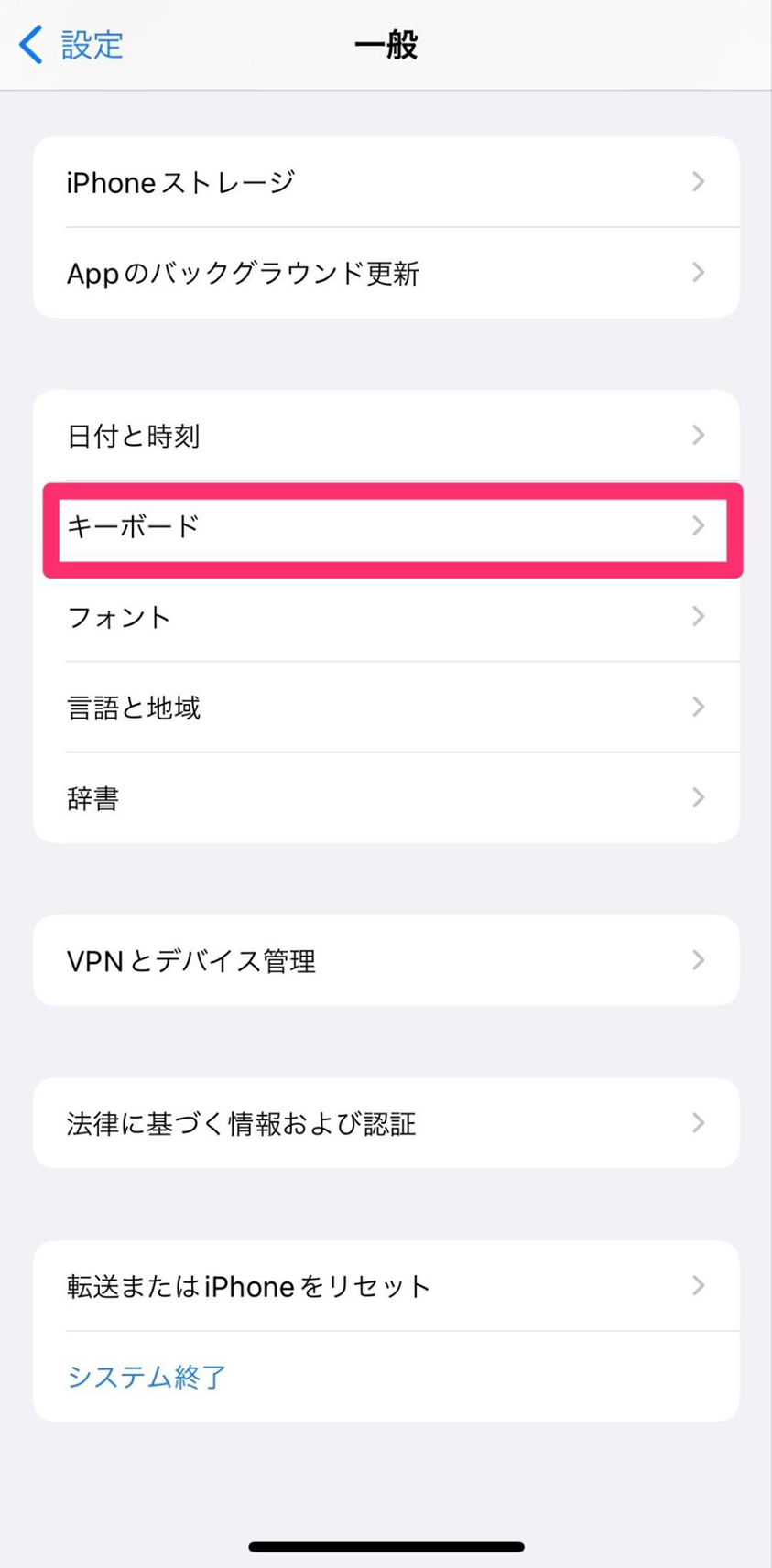Viewport: 772px width, 1568px height.
Task: Open Appのバックグラウンド更新 settings
Action: coord(385,273)
